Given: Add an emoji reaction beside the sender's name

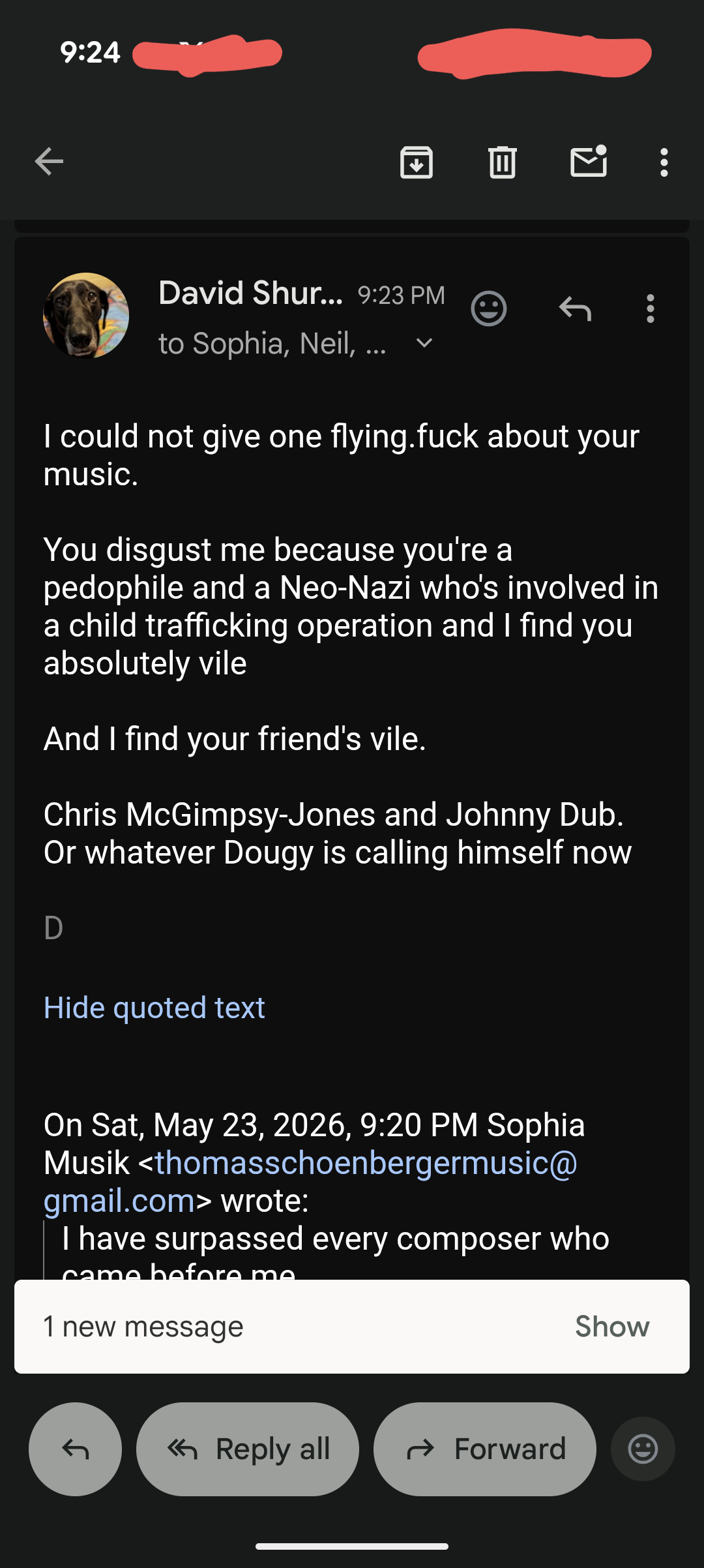Looking at the screenshot, I should [489, 309].
